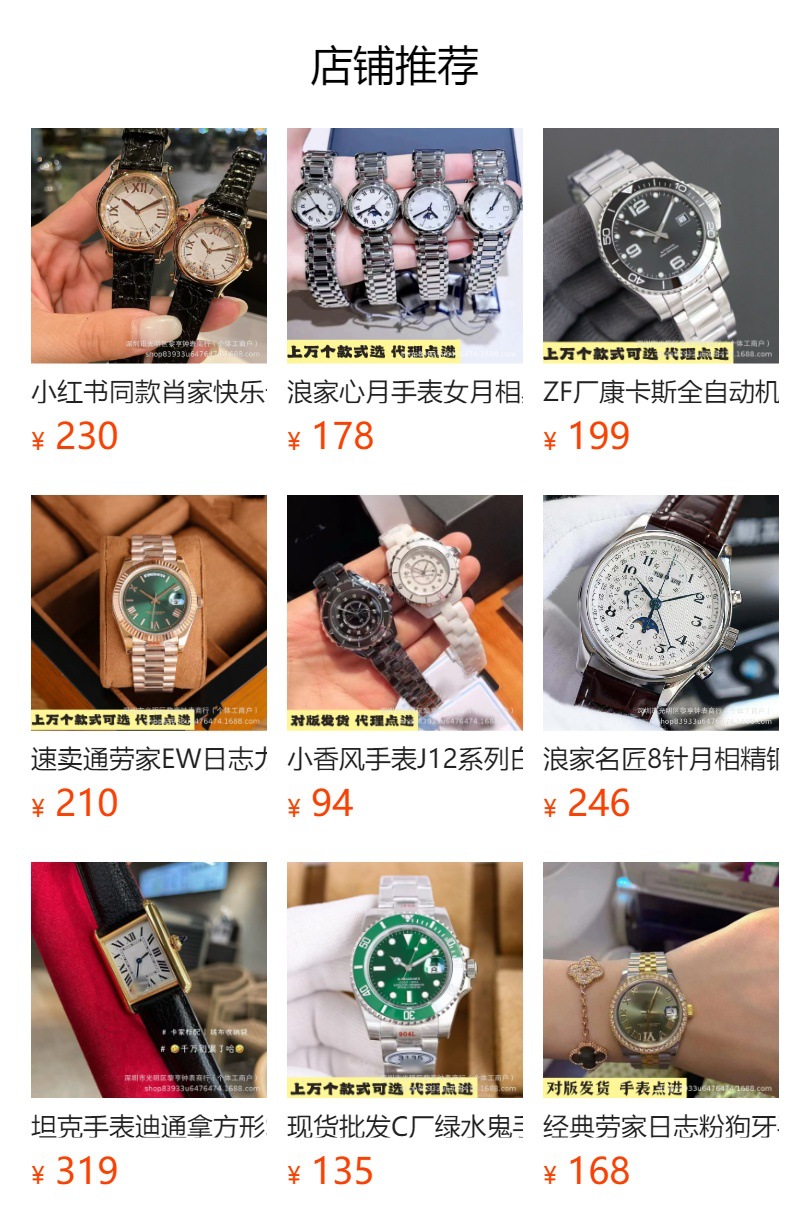Check out the 现货批发C厂绿水鬼 watch
Viewport: 790px width, 1230px height.
click(404, 979)
